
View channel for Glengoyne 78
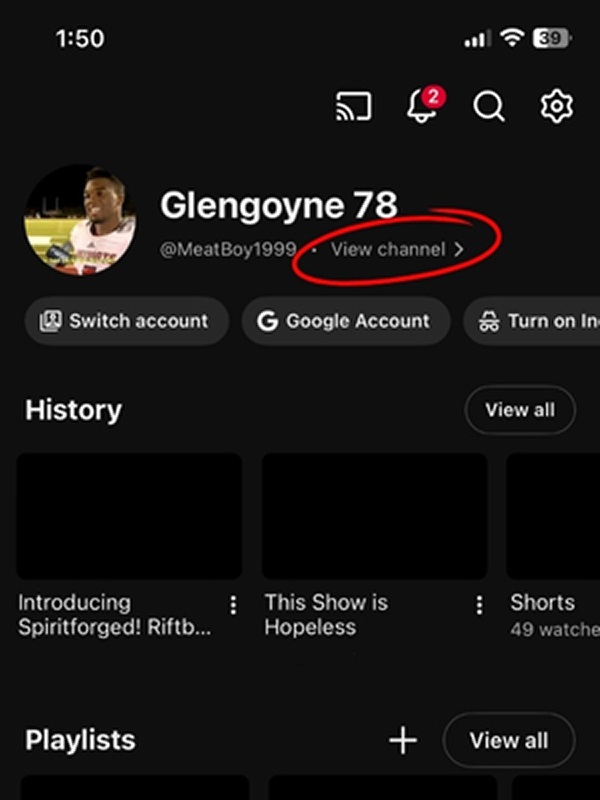point(396,250)
